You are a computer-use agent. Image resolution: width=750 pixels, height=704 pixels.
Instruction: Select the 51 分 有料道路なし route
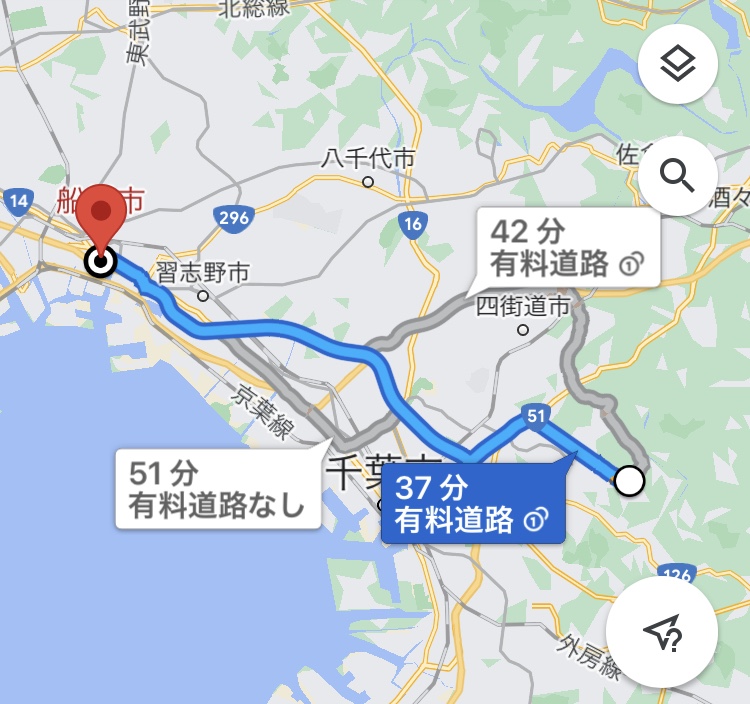218,488
